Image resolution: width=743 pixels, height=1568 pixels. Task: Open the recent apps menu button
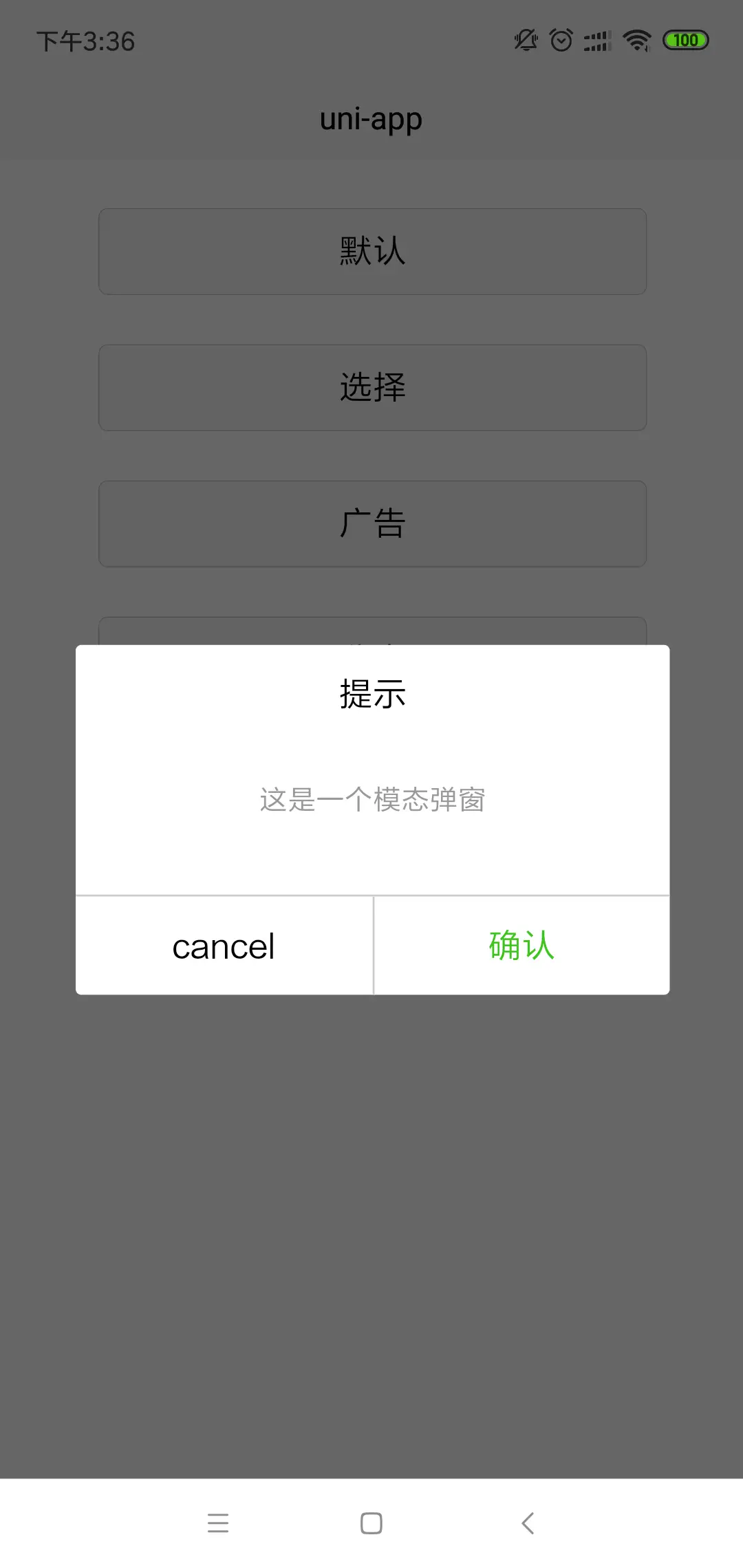click(218, 1523)
